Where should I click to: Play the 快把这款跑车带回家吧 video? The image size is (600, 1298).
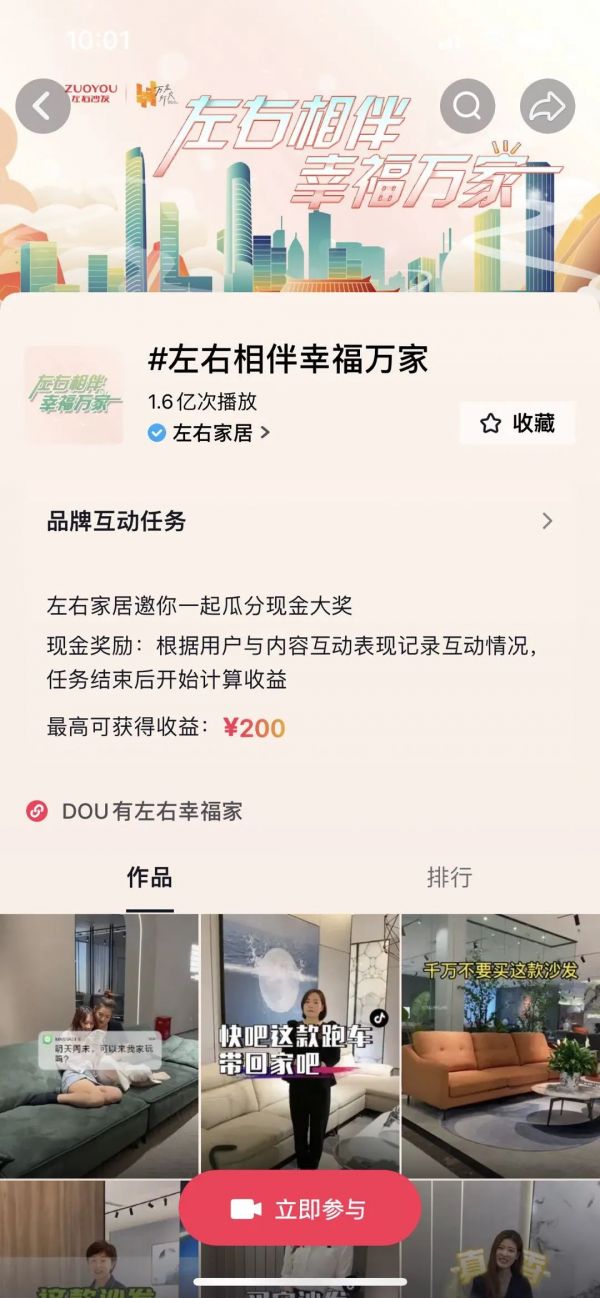coord(299,1045)
